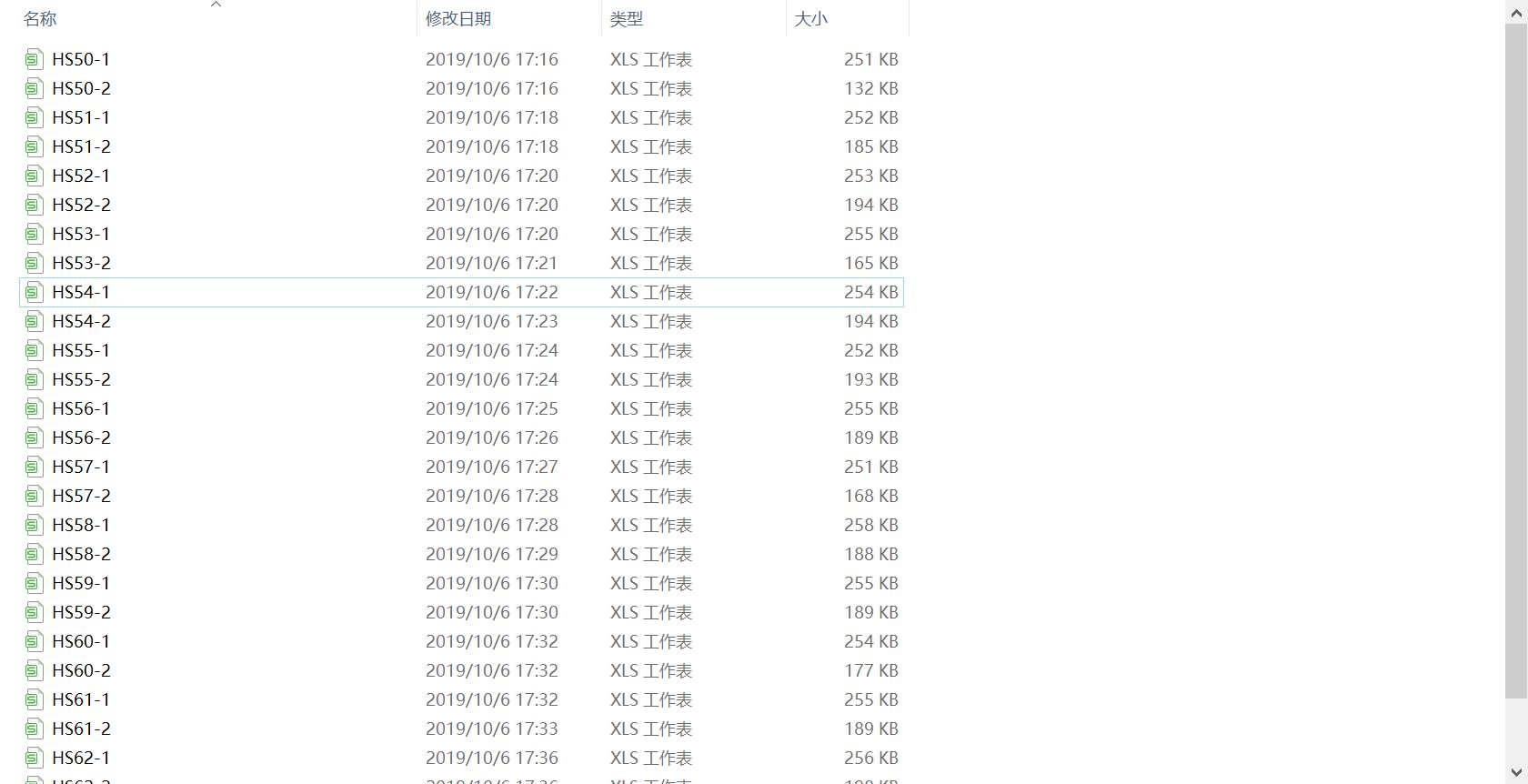
Task: Select file HS52-1
Action: [x=81, y=176]
